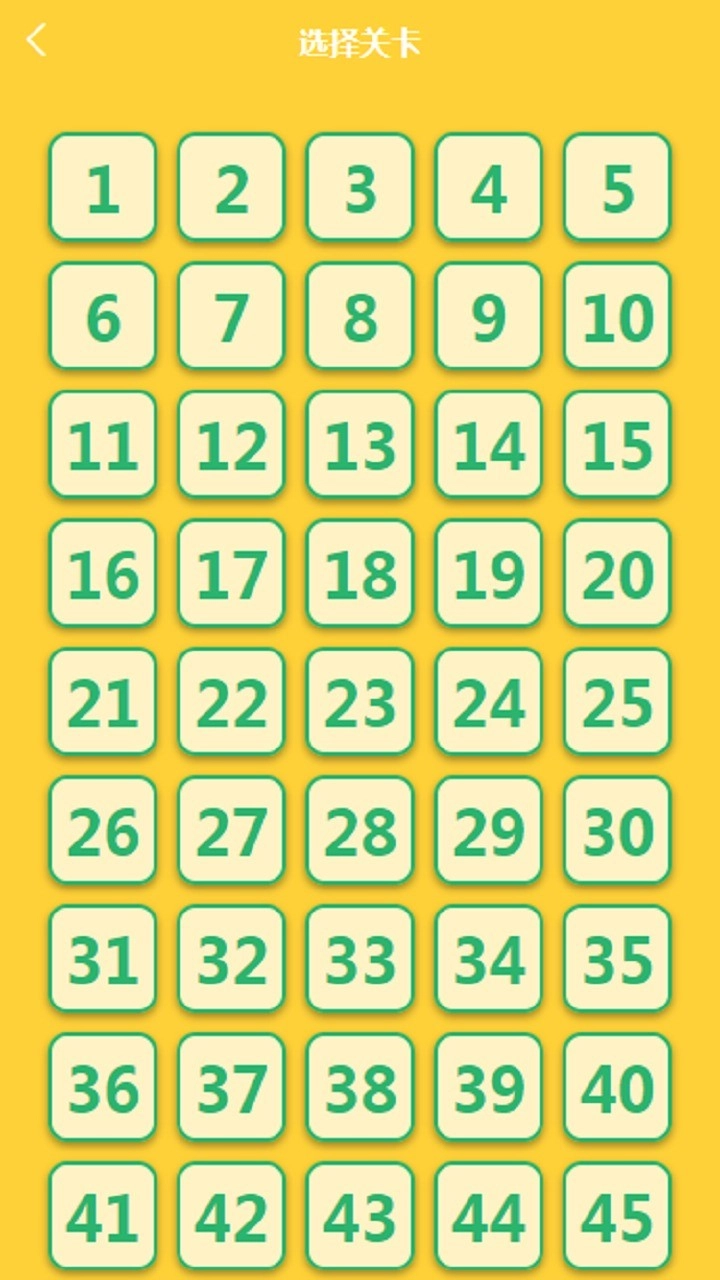Viewport: 720px width, 1280px height.
Task: Pick level 29
Action: click(x=489, y=830)
